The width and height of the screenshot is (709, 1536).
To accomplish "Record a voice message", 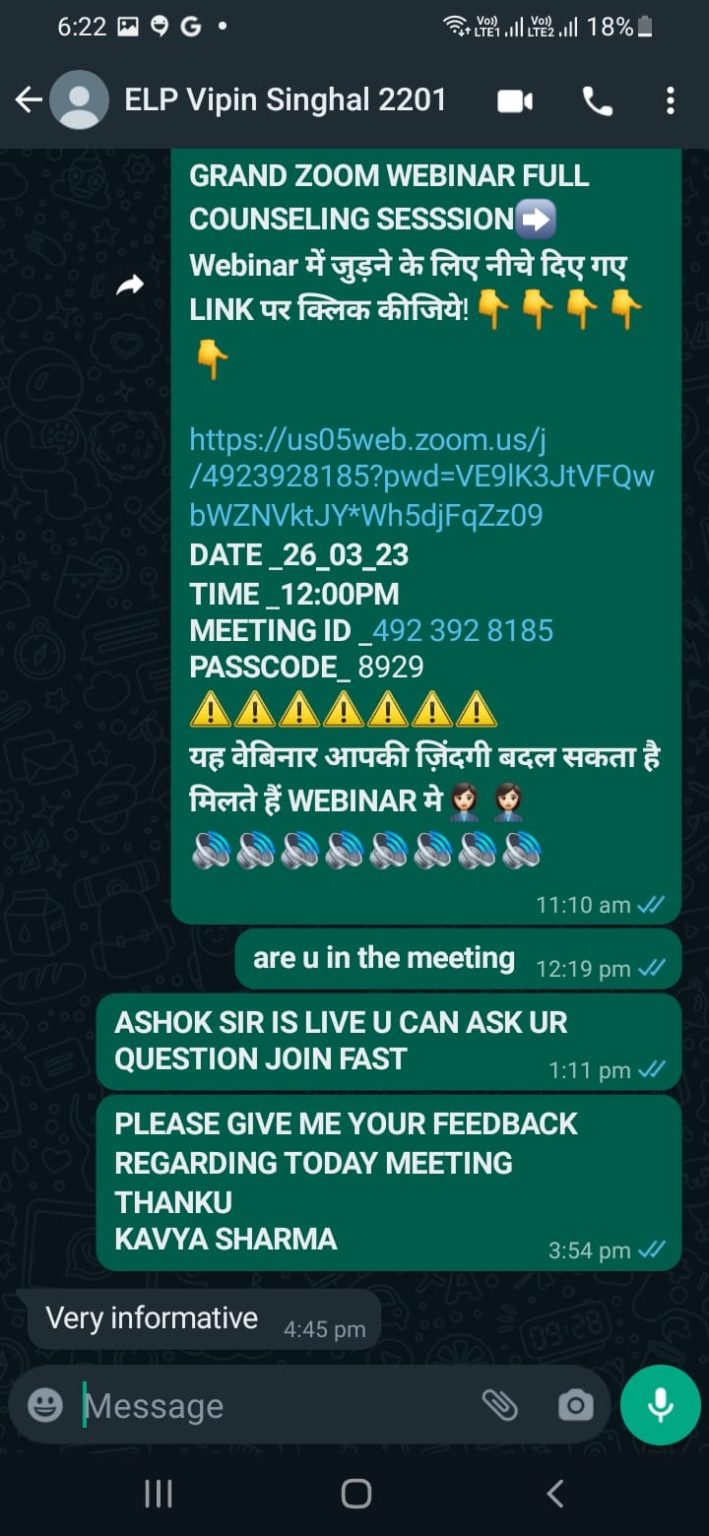I will [660, 1405].
